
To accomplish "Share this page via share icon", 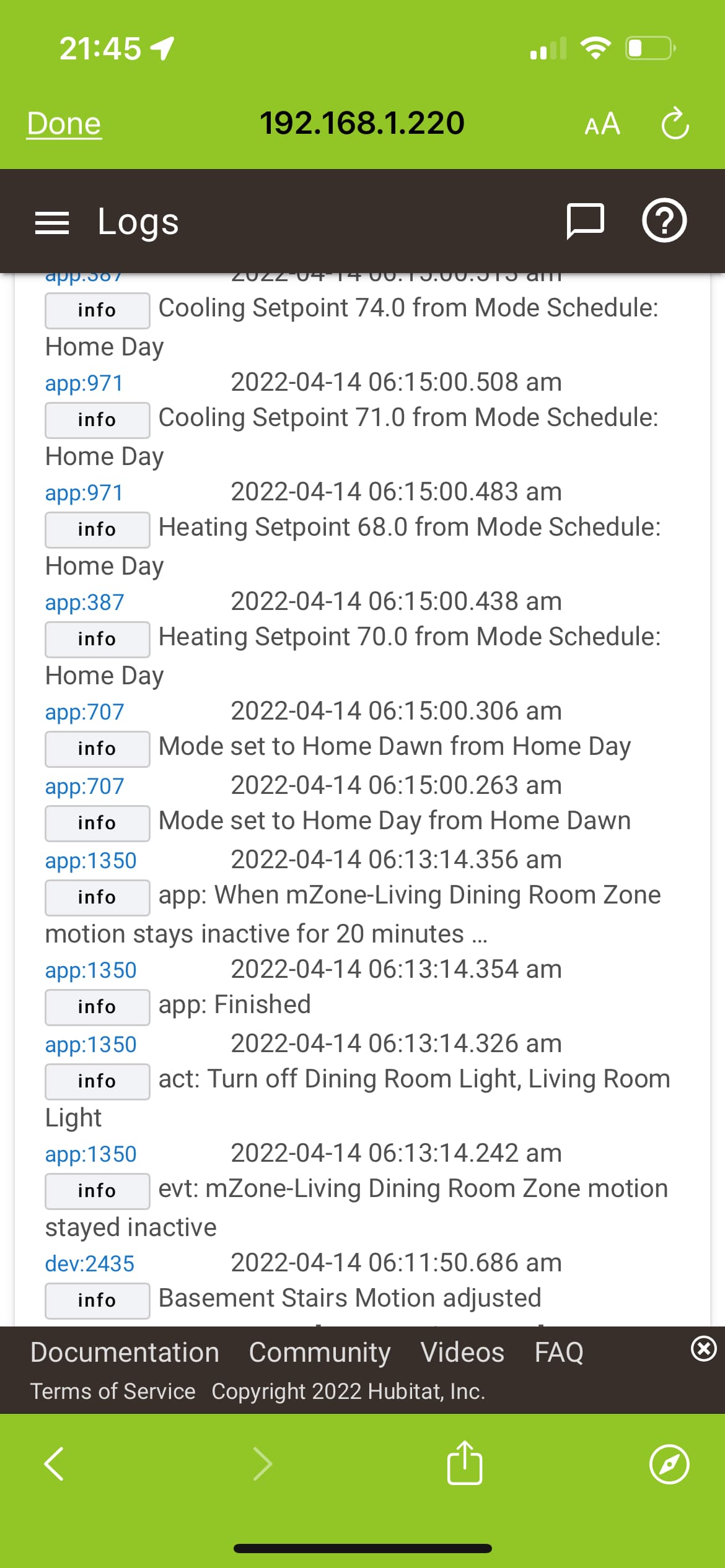I will (464, 1464).
